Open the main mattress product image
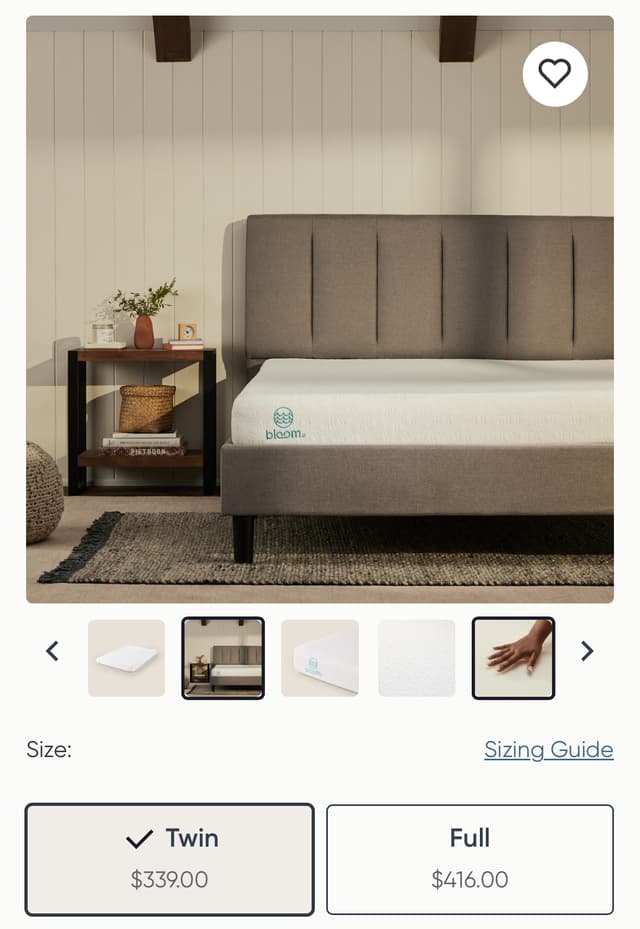Viewport: 640px width, 929px height. (320, 330)
